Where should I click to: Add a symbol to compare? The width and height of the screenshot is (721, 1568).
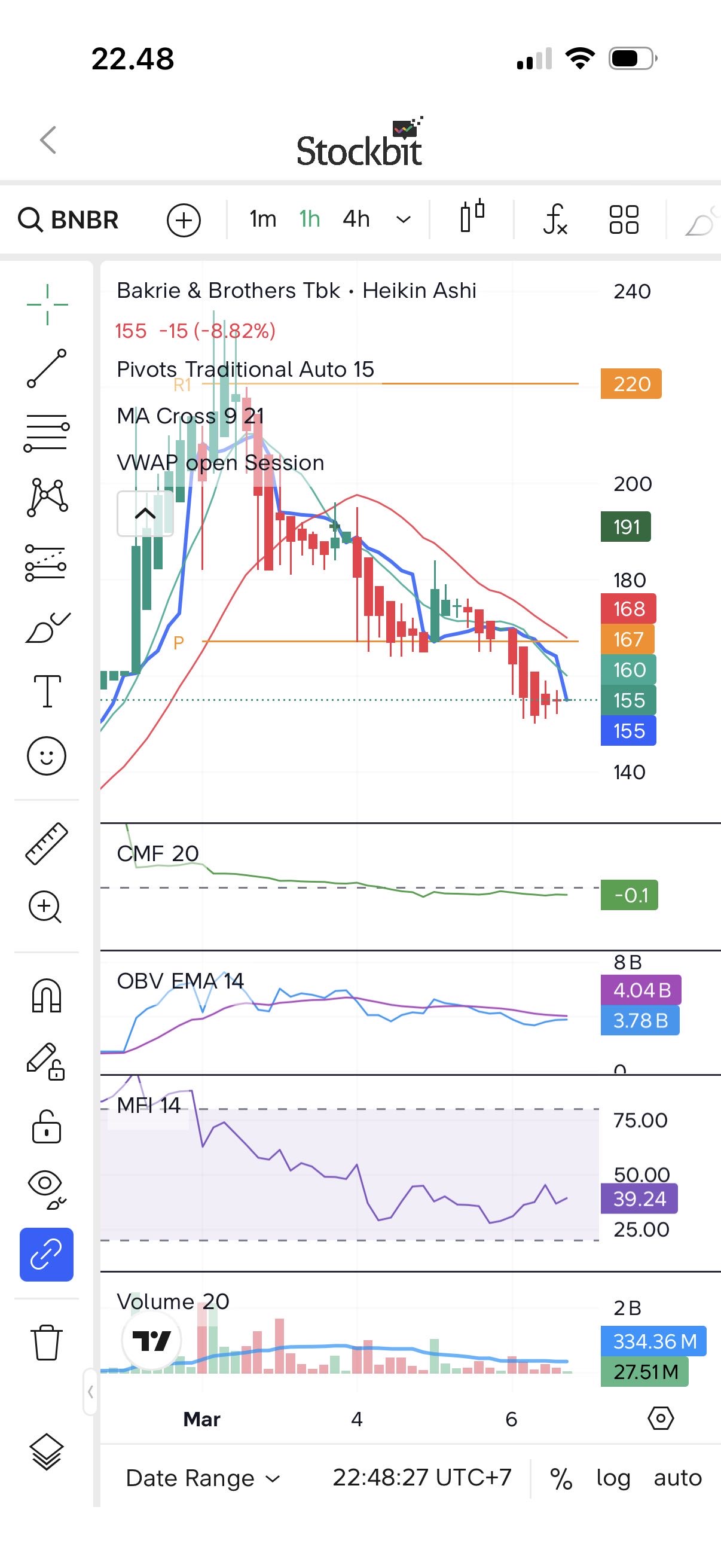(184, 219)
